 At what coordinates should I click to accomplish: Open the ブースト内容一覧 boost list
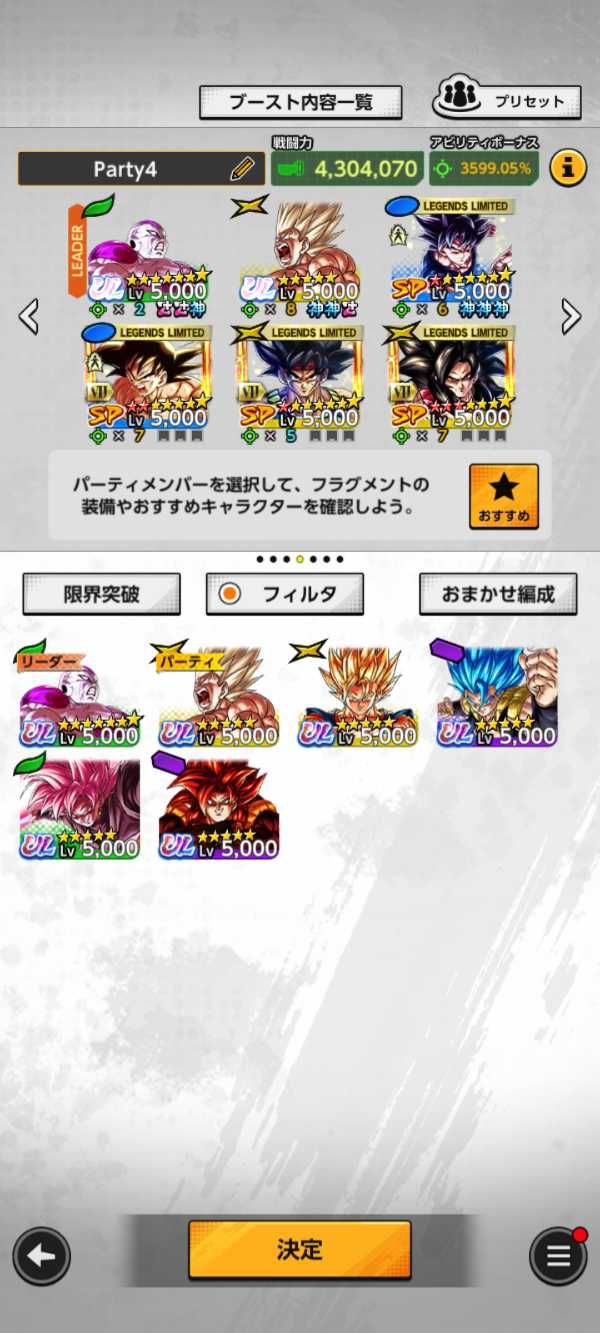point(300,102)
